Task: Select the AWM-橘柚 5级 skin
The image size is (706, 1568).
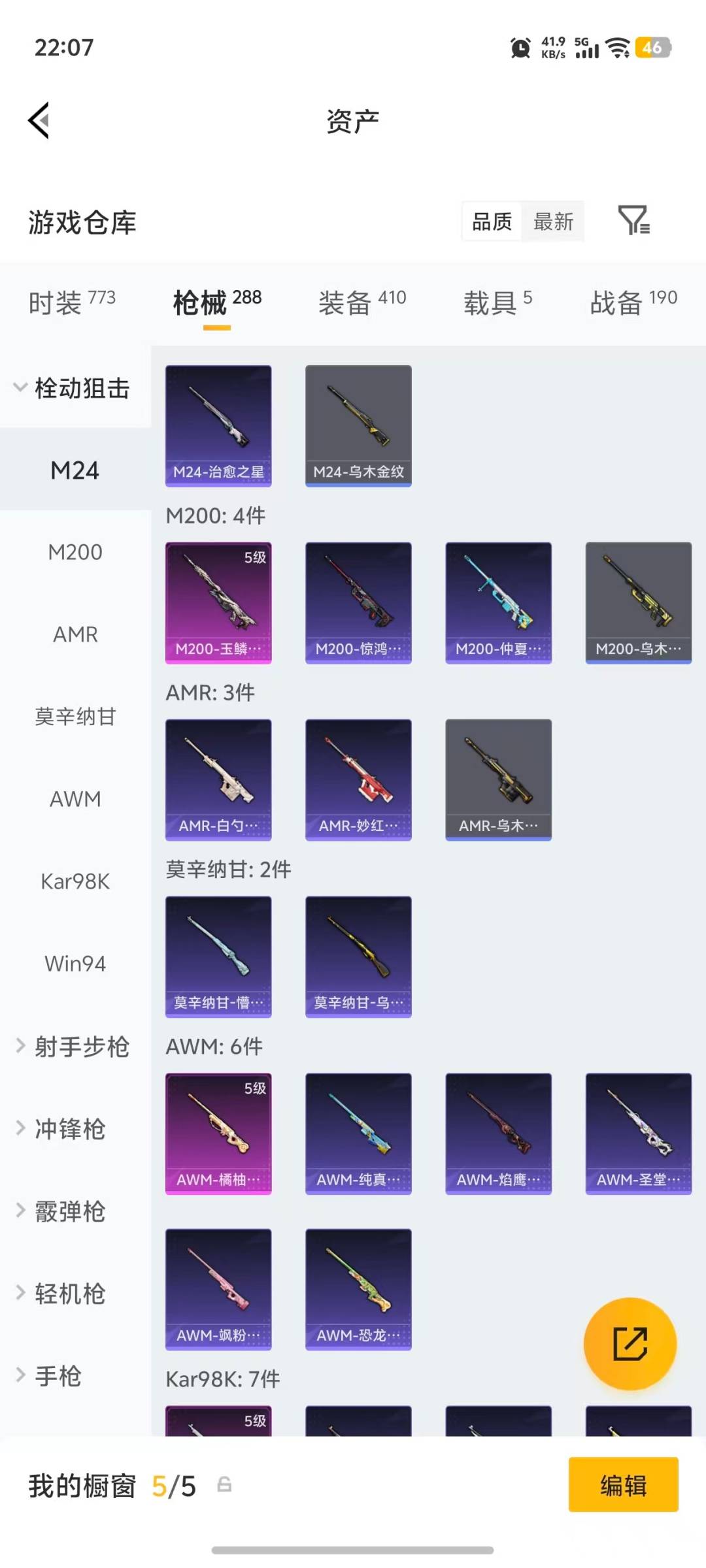Action: (x=218, y=1135)
